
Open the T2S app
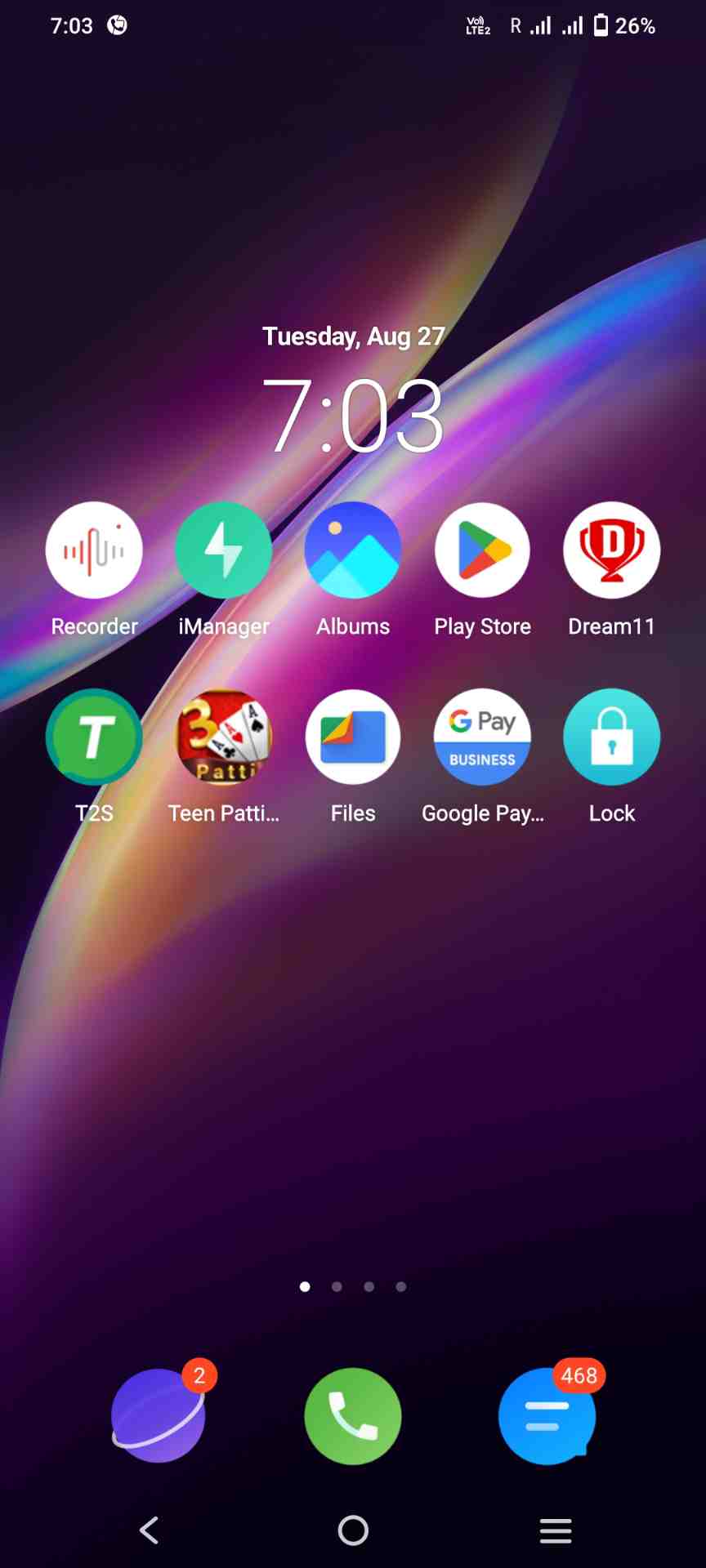click(94, 737)
